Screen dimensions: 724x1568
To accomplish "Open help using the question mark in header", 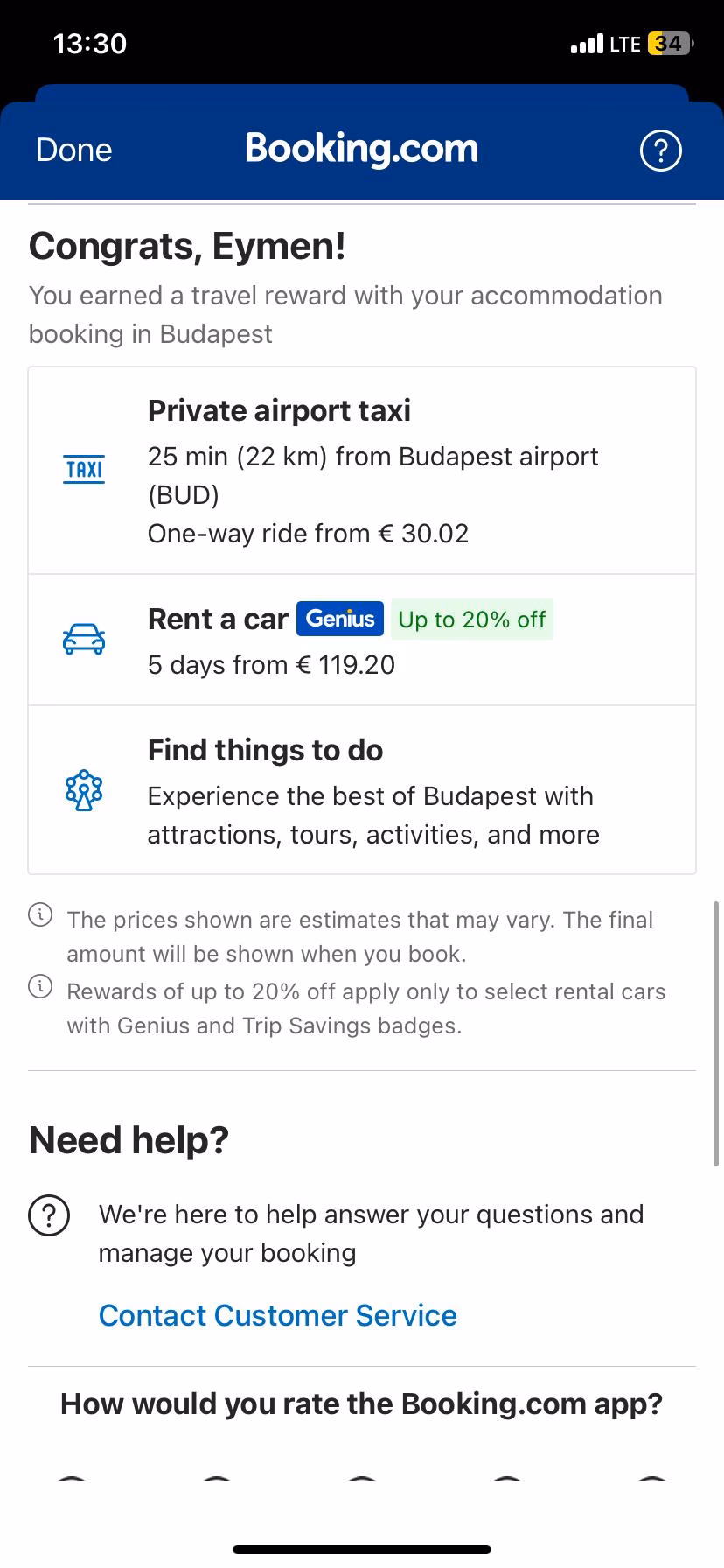I will tap(660, 150).
